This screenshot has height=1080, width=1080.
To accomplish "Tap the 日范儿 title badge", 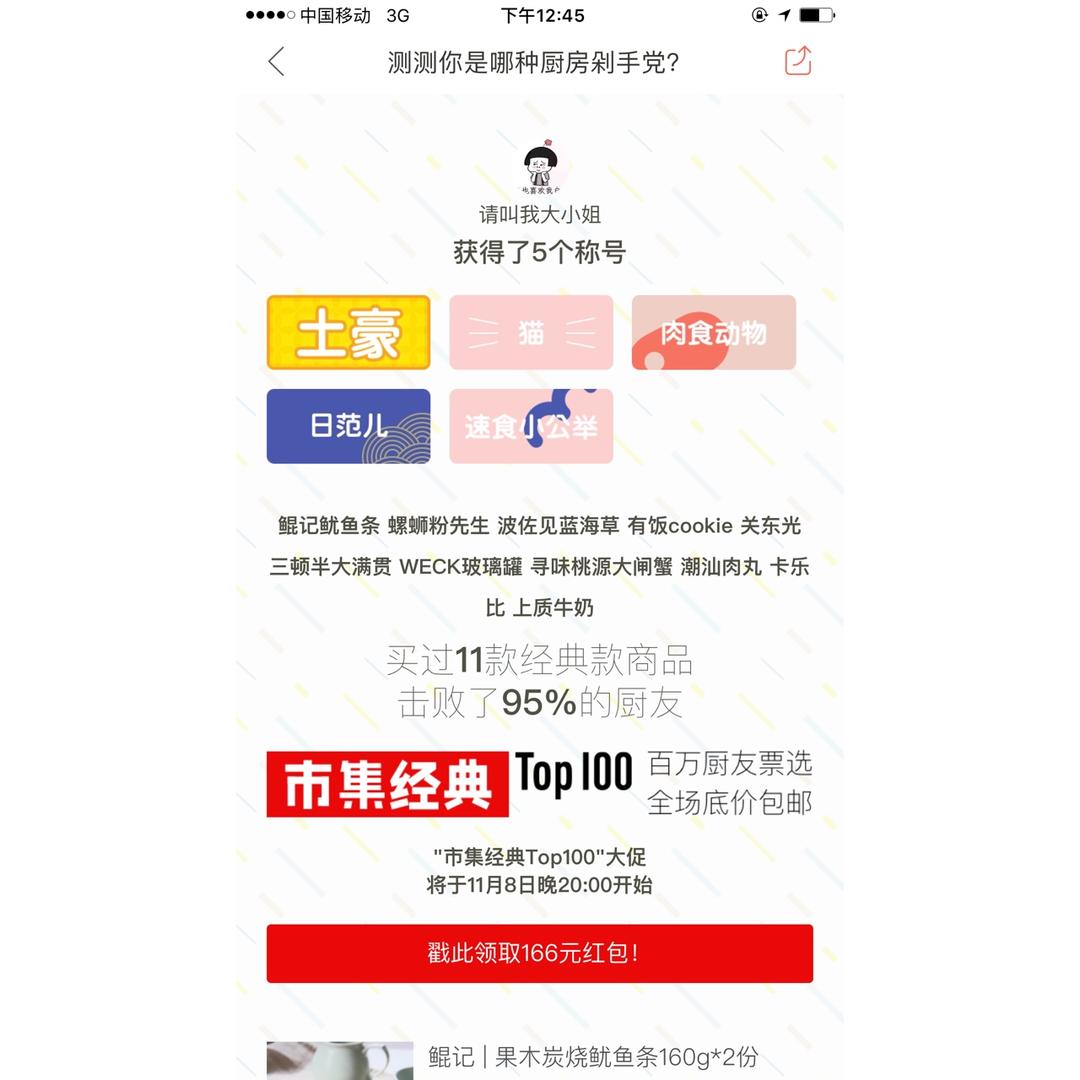I will click(x=349, y=426).
